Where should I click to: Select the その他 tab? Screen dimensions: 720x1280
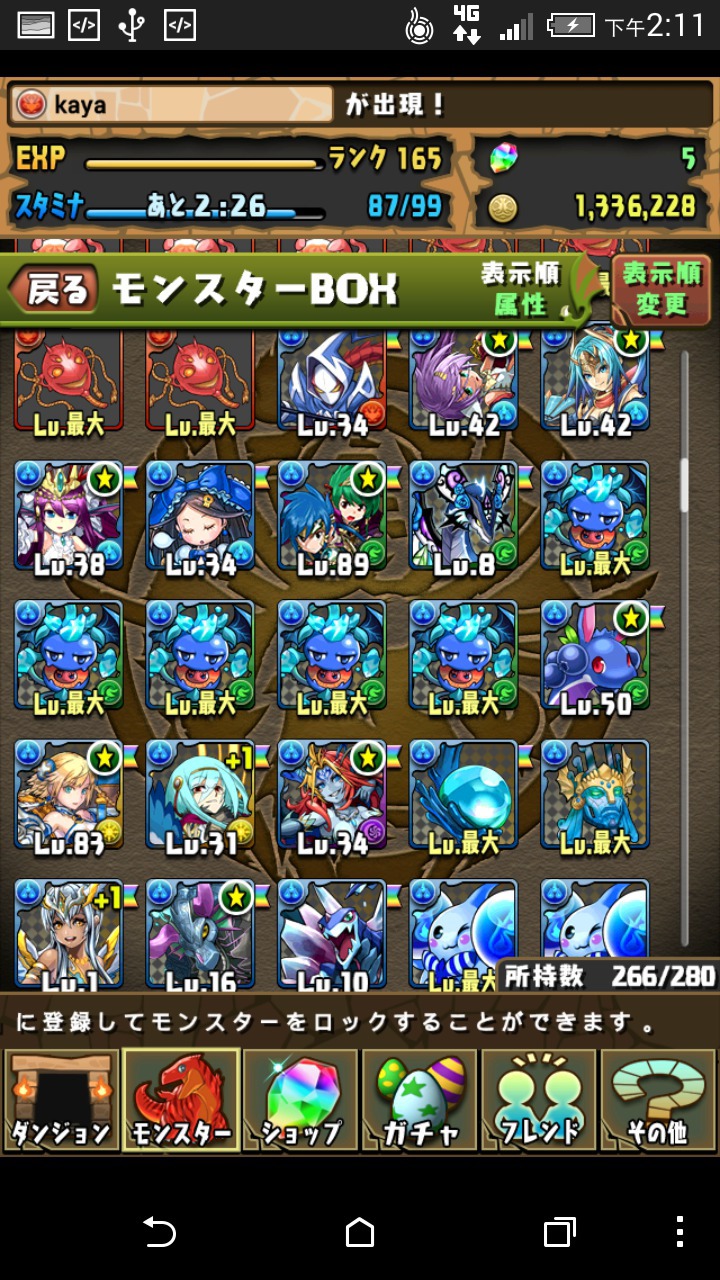click(x=659, y=1100)
